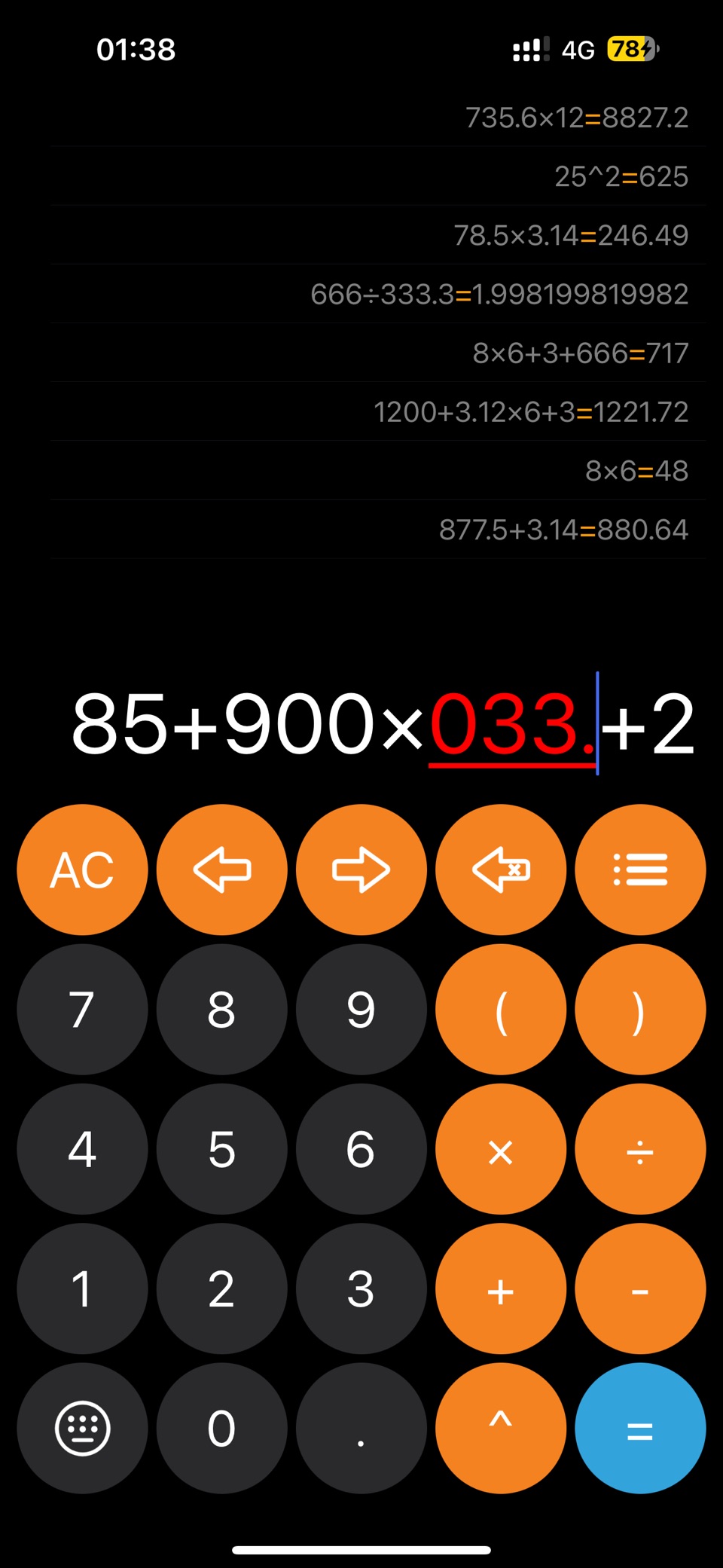723x1568 pixels.
Task: Open the history list icon
Action: pos(640,870)
